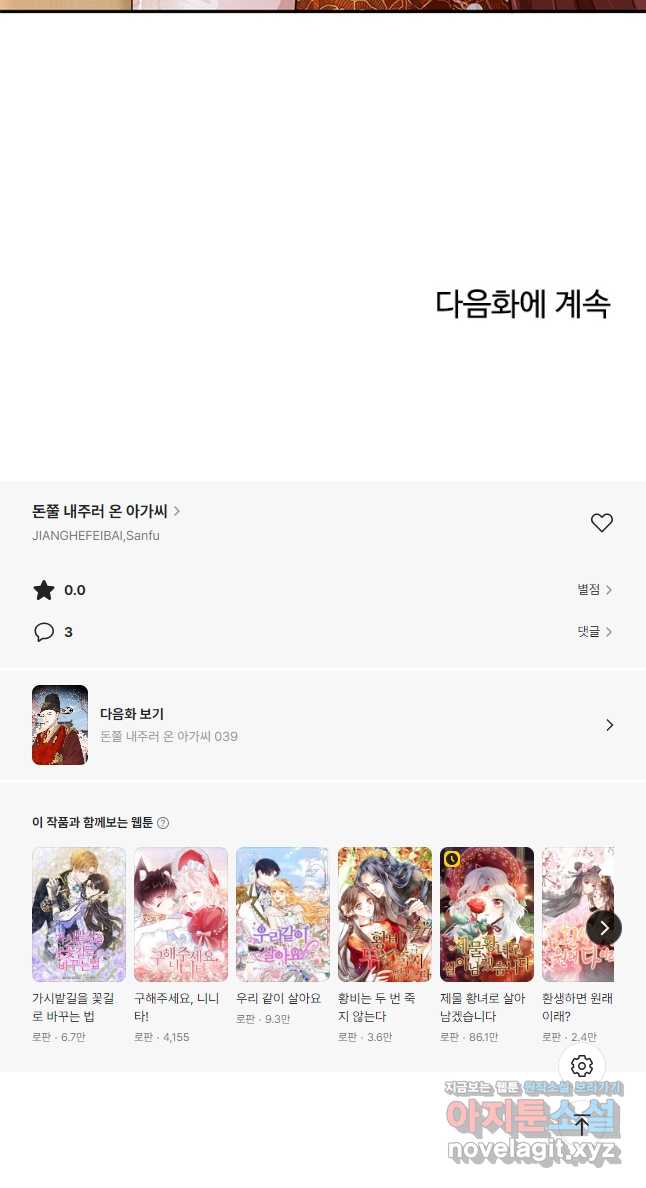Open next episode 돈쭐 내주러 온 아가씨 039
646x1188 pixels.
(322, 725)
